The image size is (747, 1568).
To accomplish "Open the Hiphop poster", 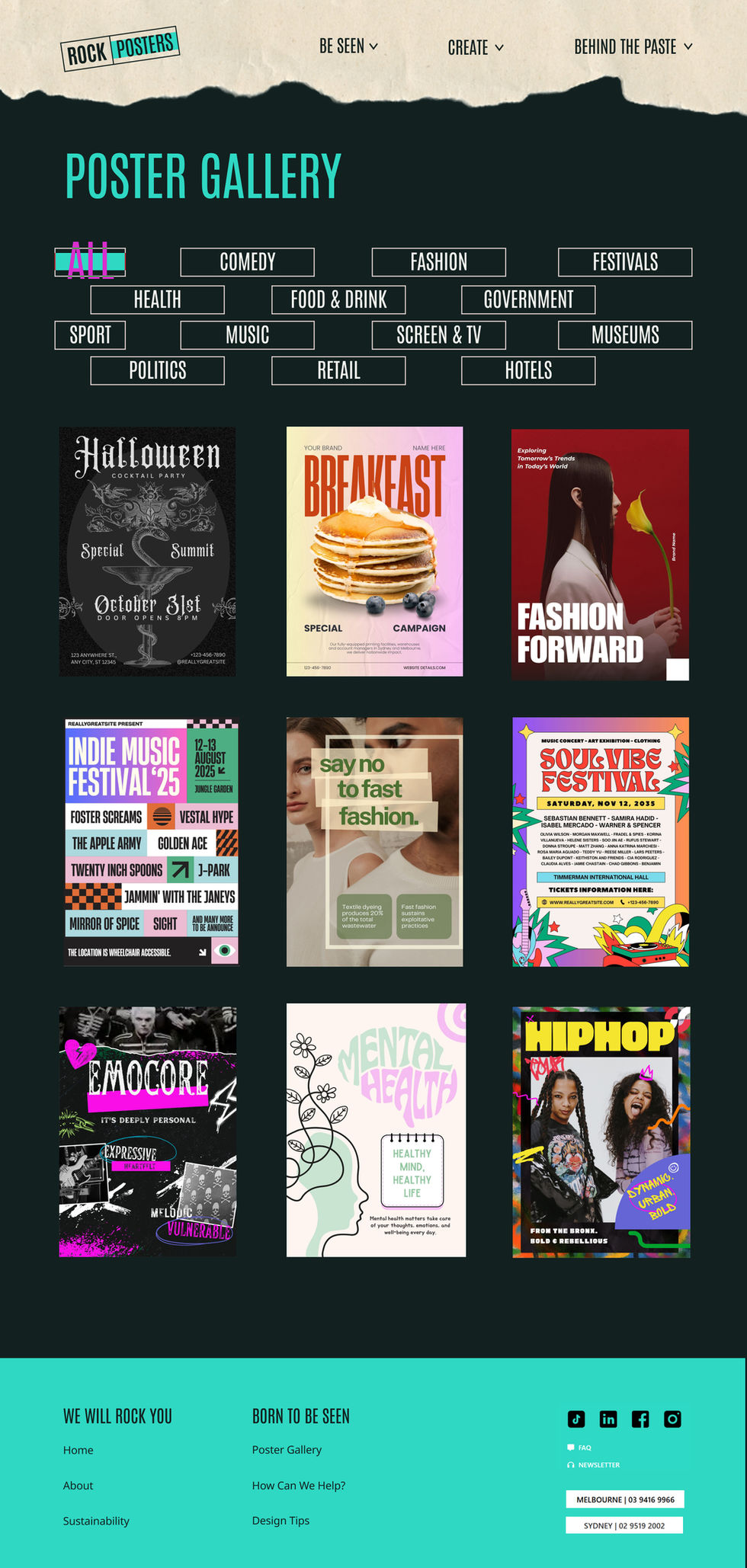I will 601,1132.
